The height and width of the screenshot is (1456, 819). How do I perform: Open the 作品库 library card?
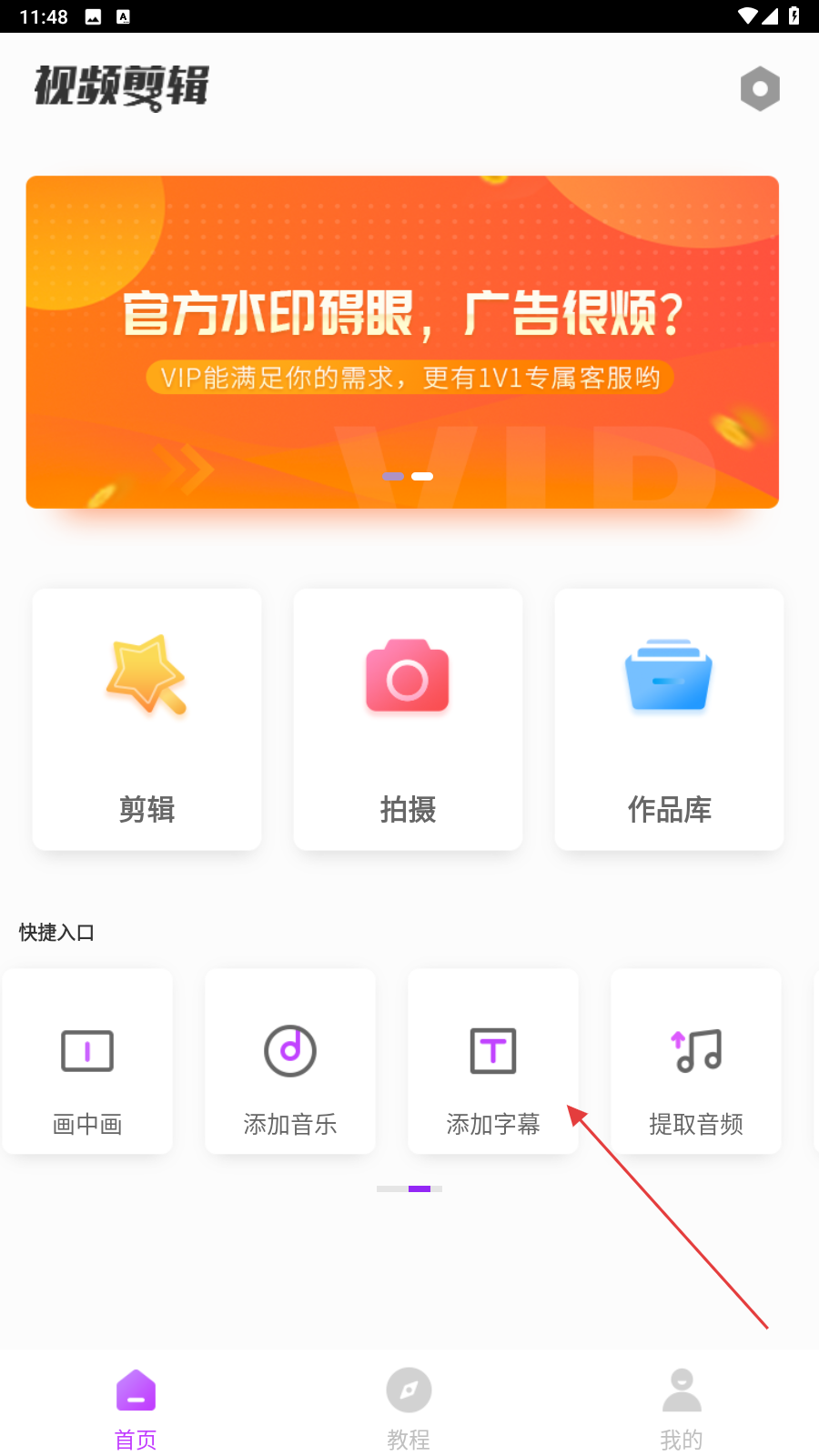(669, 719)
